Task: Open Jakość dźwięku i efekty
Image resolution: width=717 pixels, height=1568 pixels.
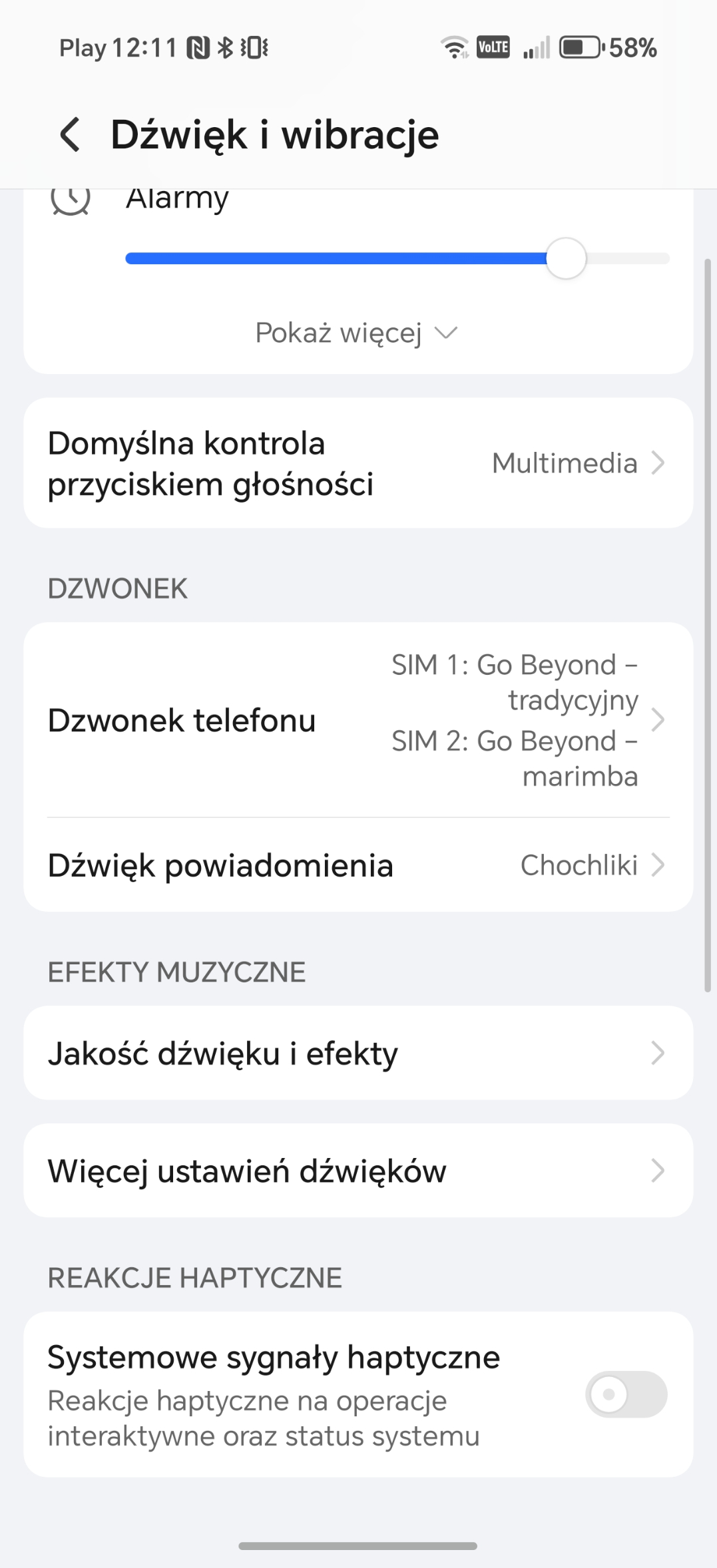Action: coord(358,1053)
